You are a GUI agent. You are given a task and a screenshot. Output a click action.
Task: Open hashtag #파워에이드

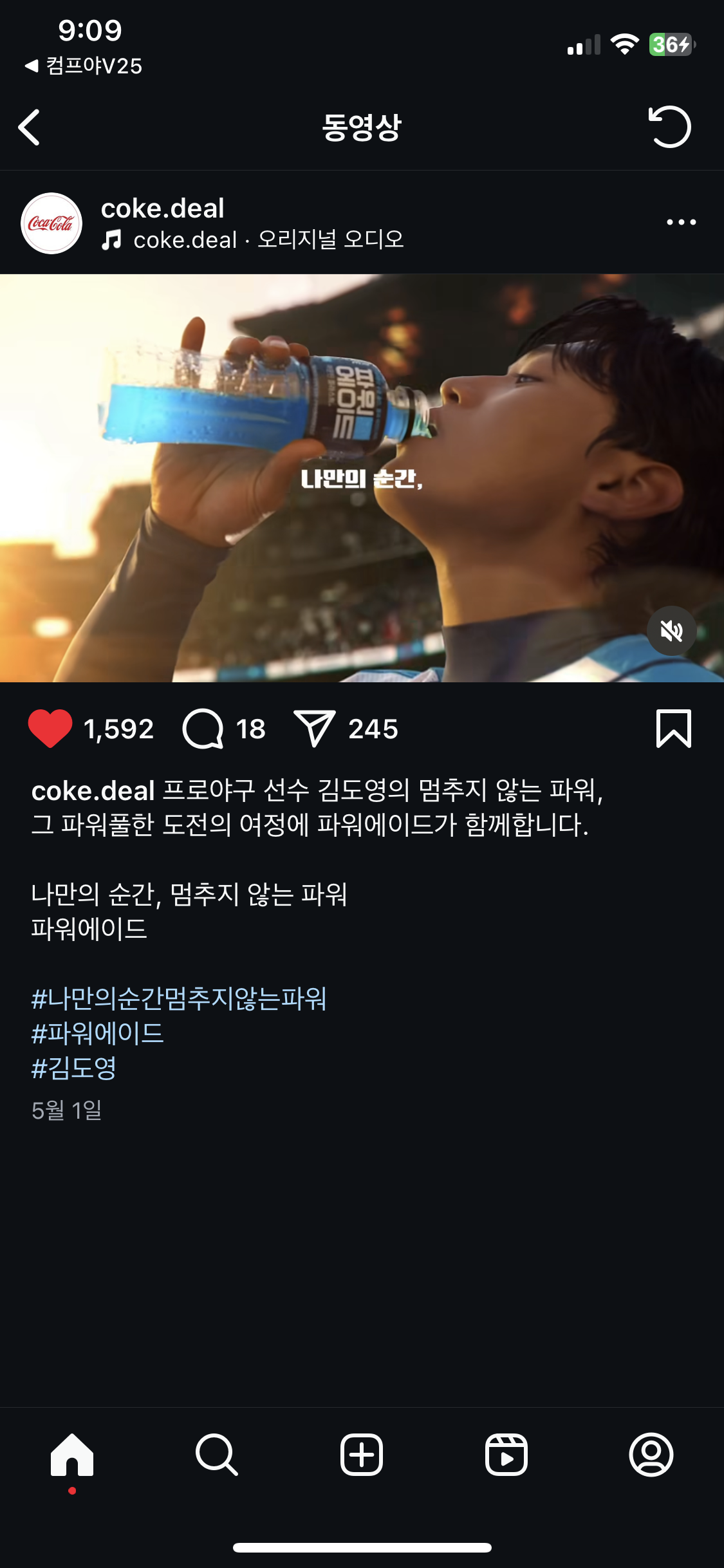point(98,1033)
